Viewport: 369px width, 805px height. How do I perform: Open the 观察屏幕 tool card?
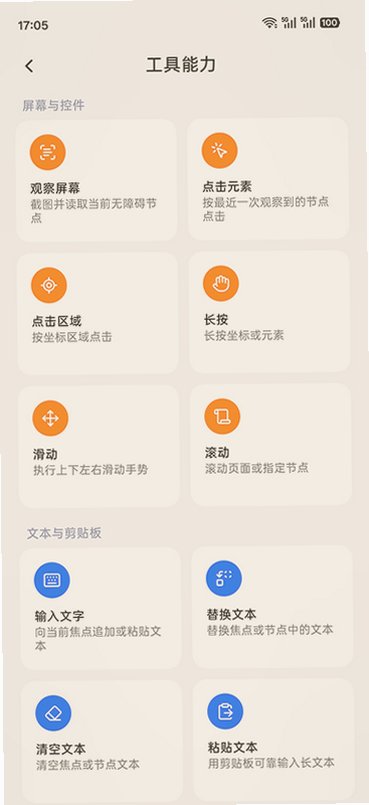point(97,181)
